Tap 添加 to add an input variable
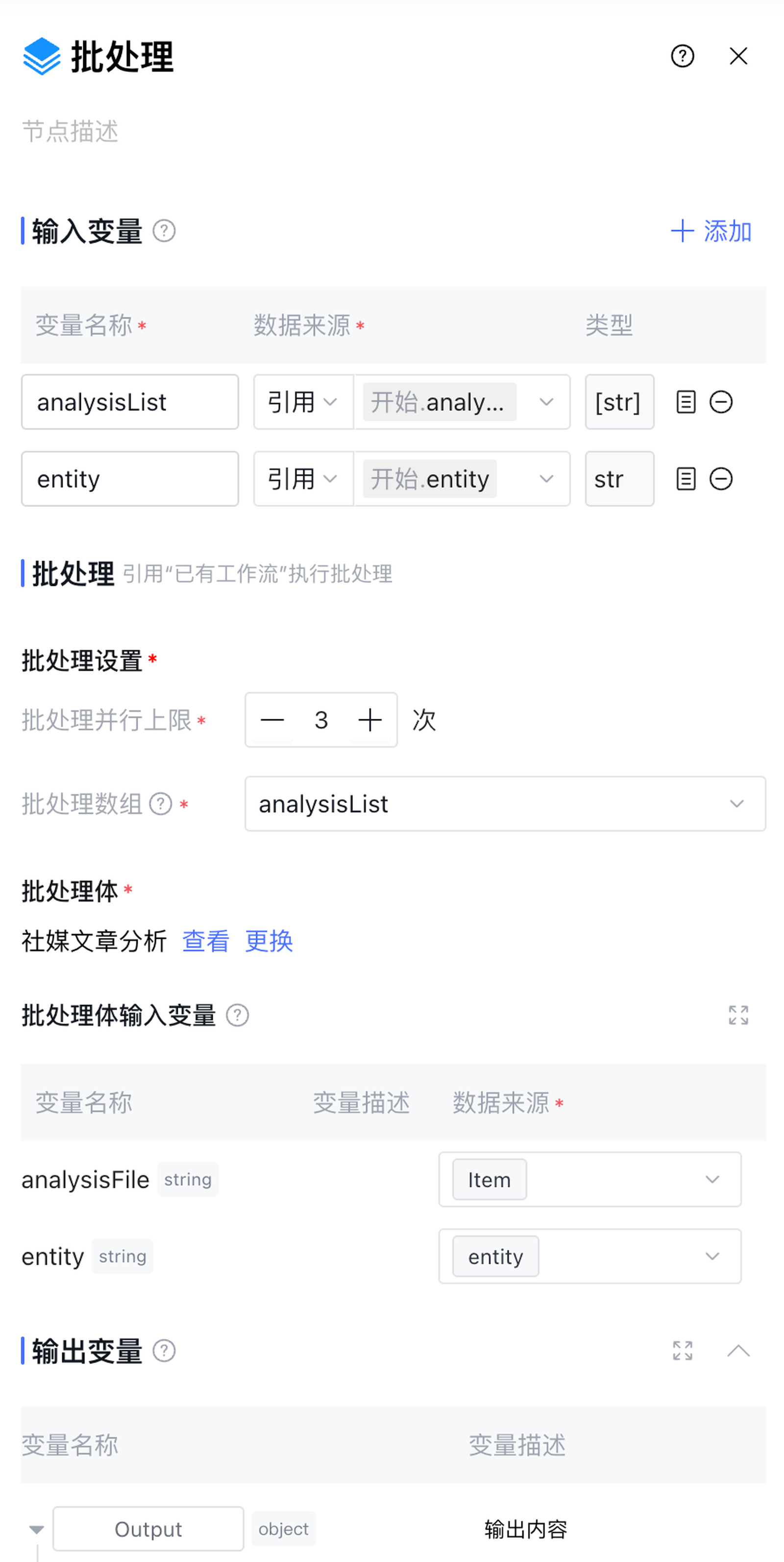 click(711, 231)
